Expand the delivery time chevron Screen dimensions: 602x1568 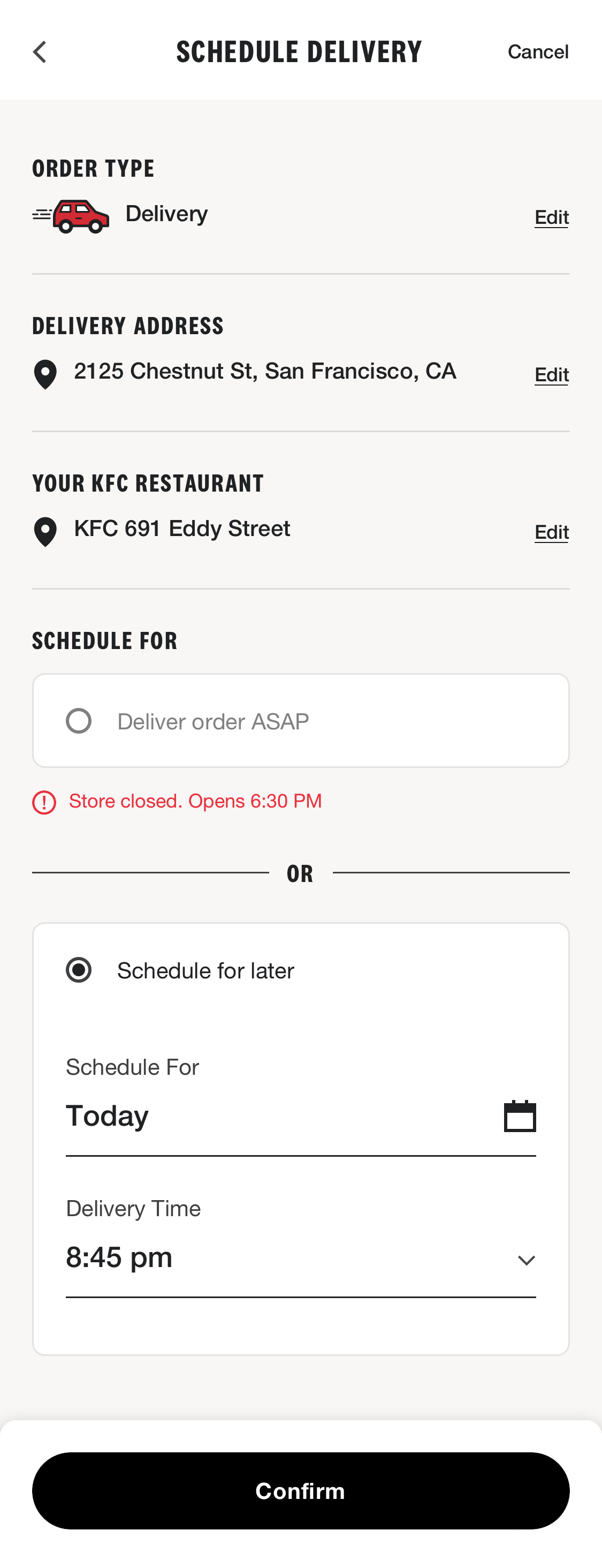[525, 1260]
